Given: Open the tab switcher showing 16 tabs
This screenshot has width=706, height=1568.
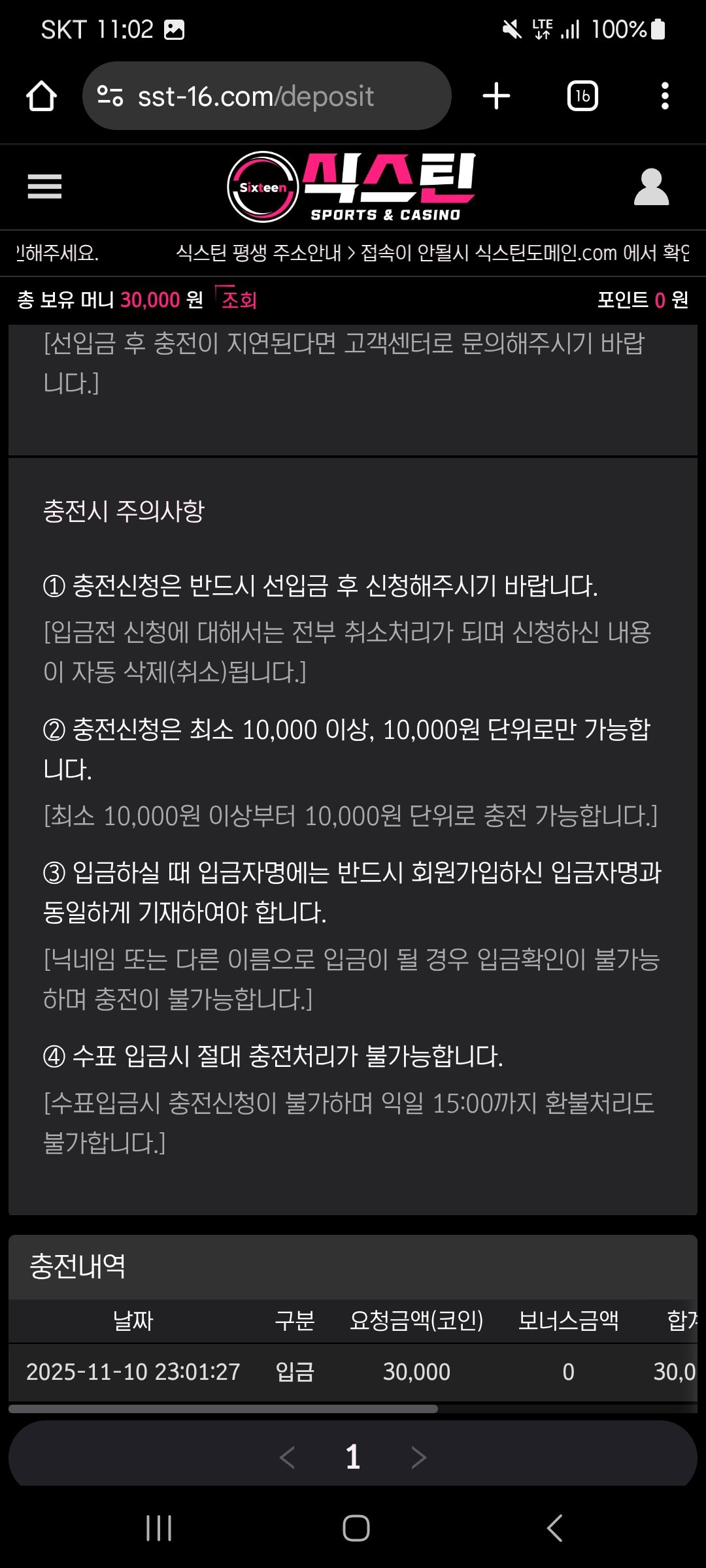Looking at the screenshot, I should [x=582, y=97].
